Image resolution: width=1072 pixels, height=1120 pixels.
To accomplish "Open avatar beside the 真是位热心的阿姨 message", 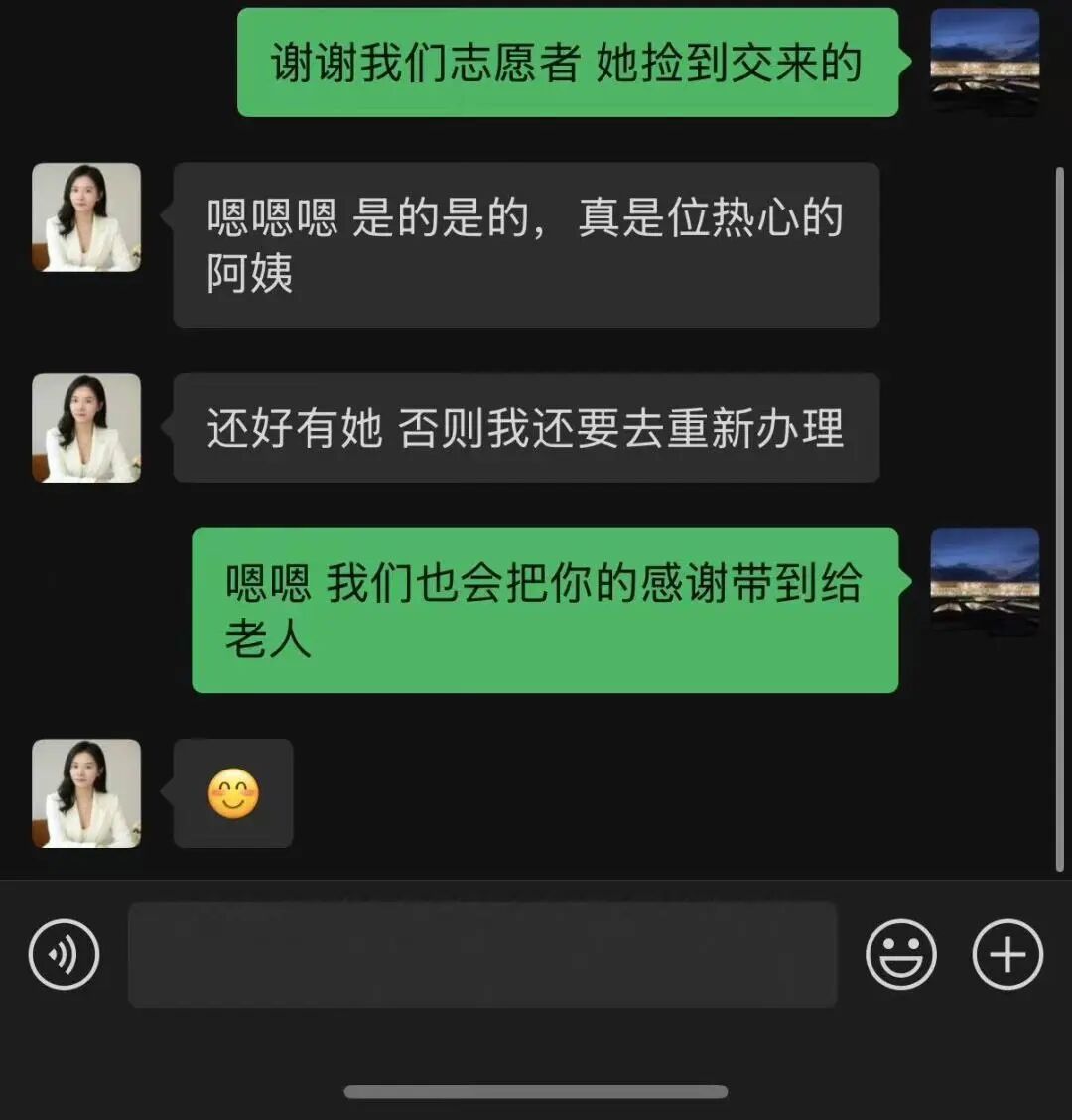I will click(86, 217).
